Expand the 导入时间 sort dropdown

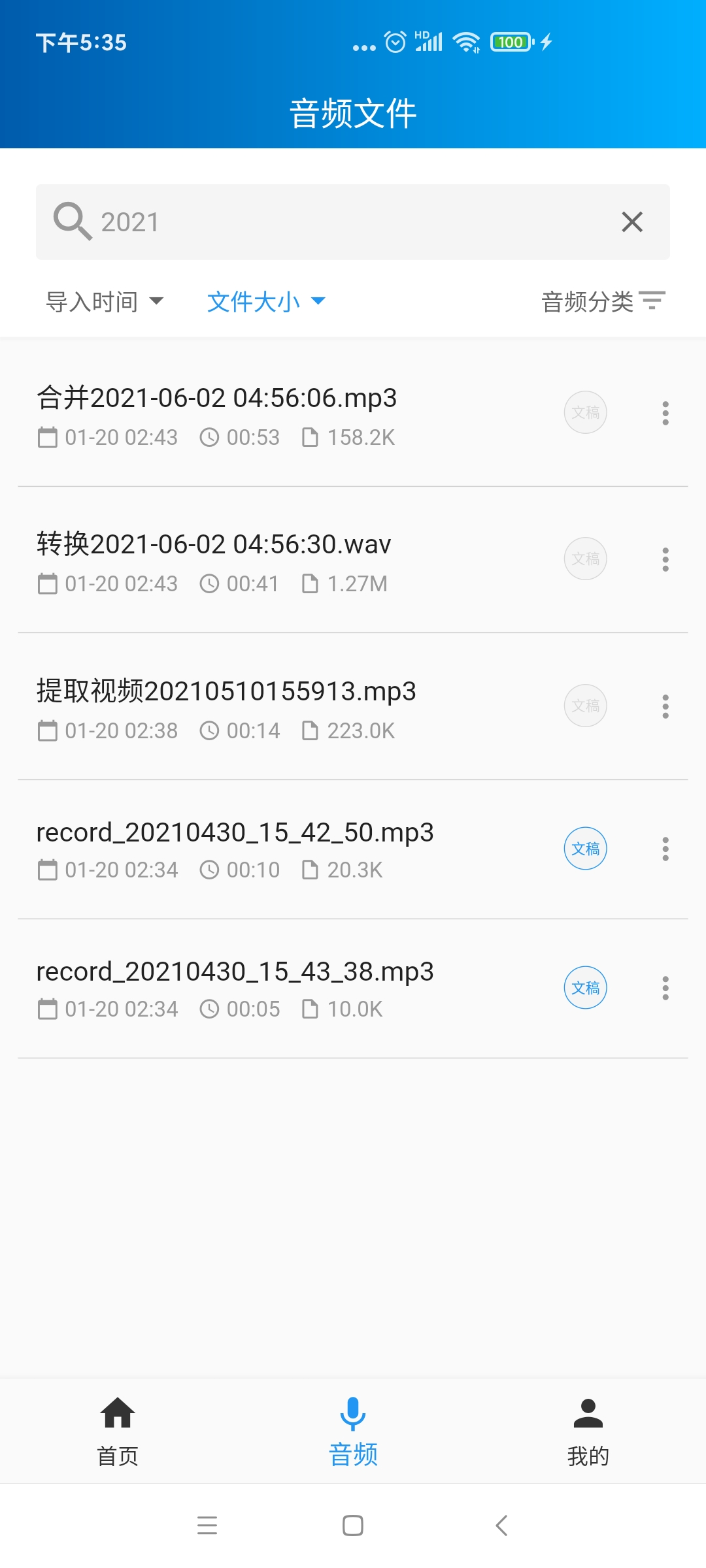pyautogui.click(x=105, y=301)
